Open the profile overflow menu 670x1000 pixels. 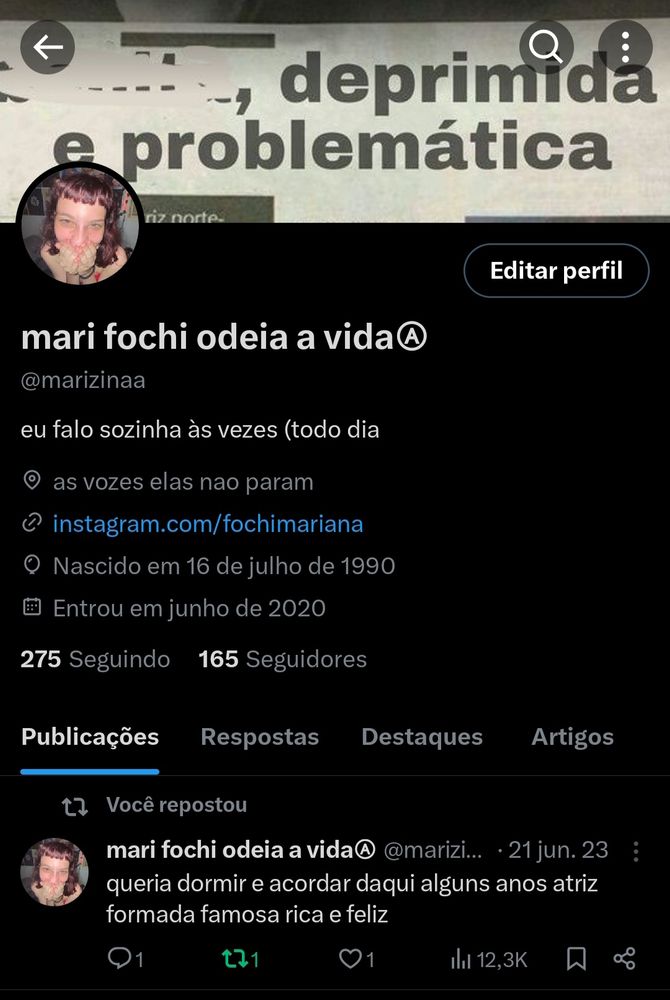(625, 47)
